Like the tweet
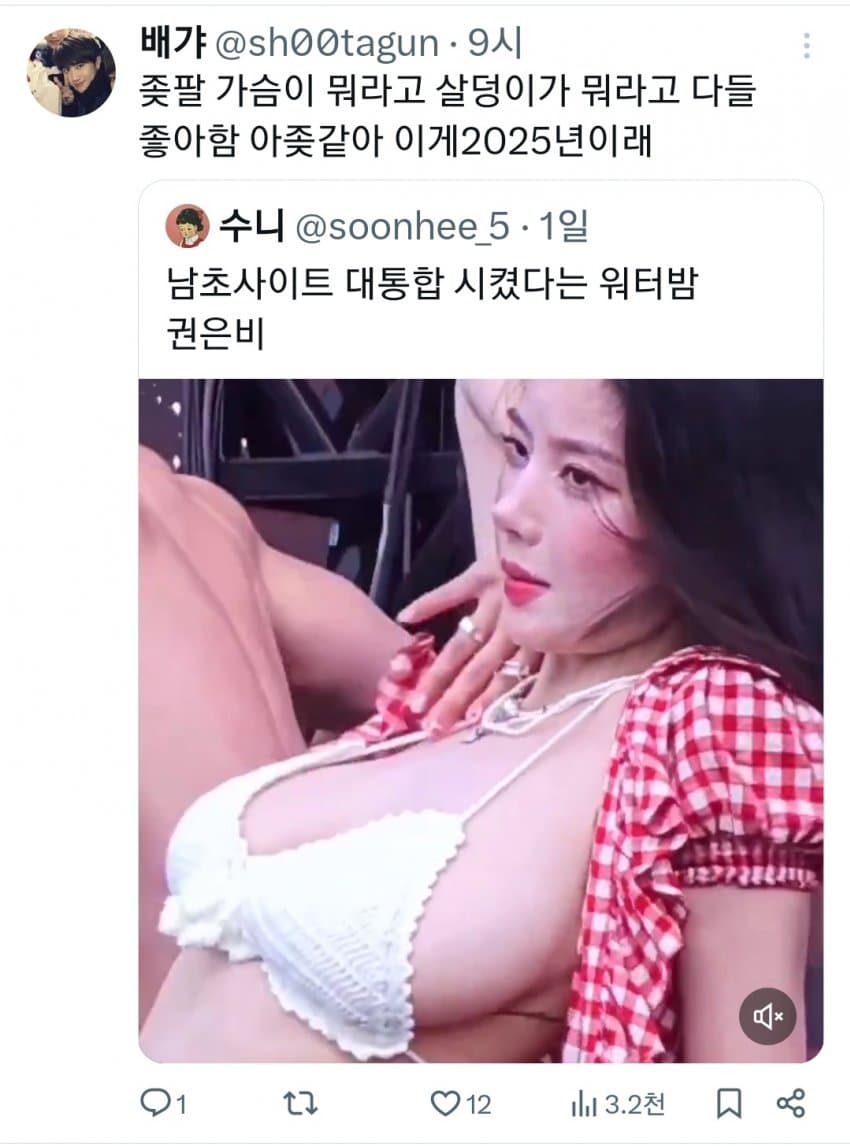This screenshot has width=850, height=1146. tap(443, 1103)
